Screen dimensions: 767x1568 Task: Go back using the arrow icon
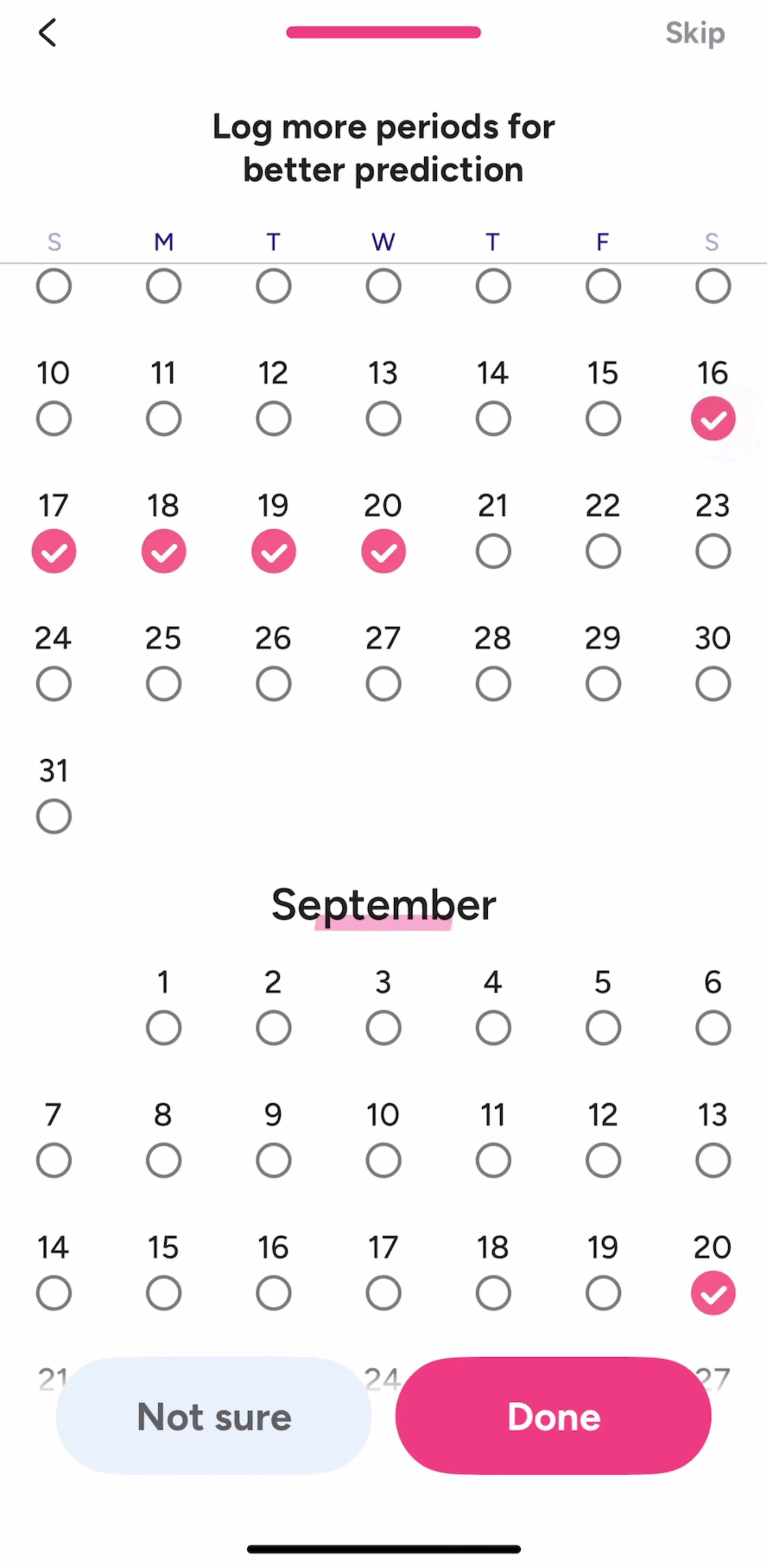48,33
